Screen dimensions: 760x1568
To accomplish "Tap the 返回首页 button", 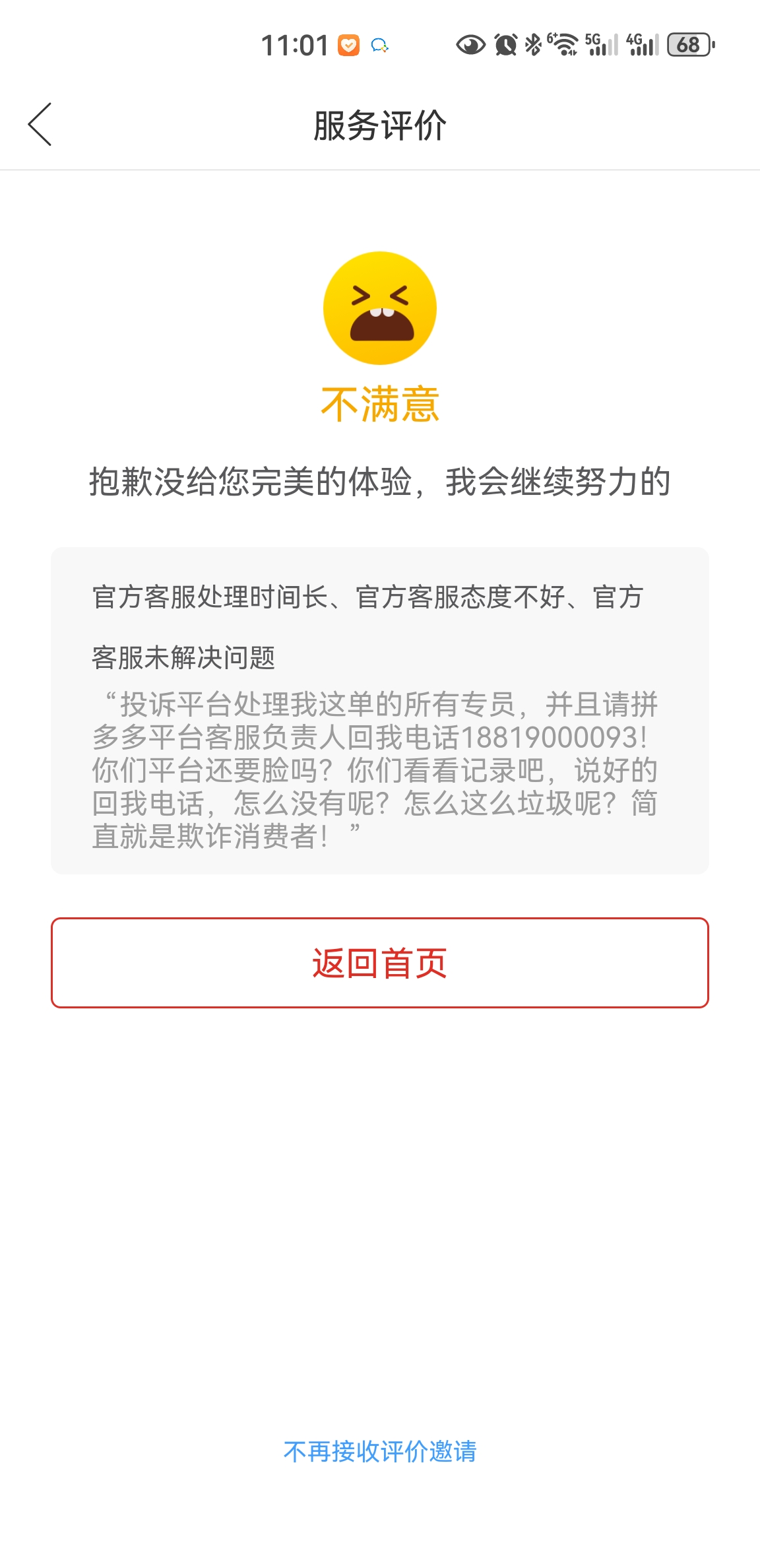I will pos(380,963).
